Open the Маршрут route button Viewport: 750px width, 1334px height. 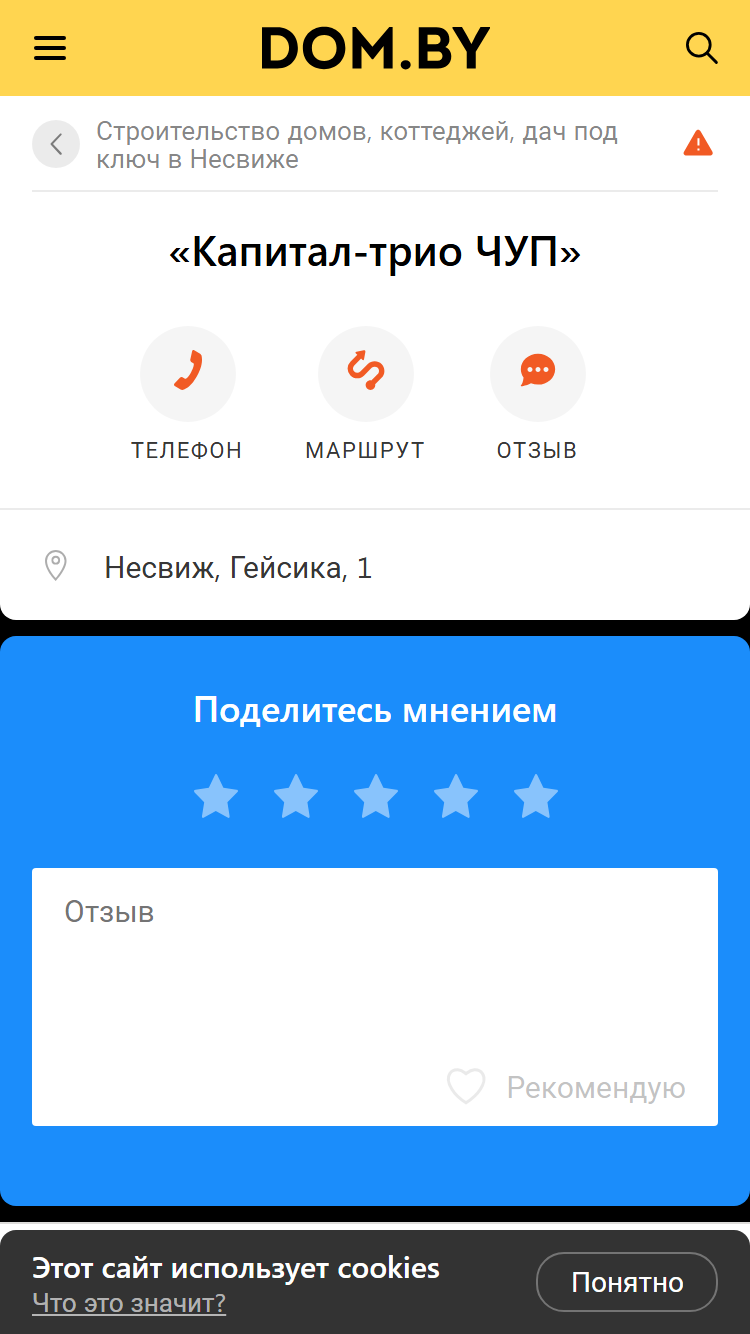(365, 374)
